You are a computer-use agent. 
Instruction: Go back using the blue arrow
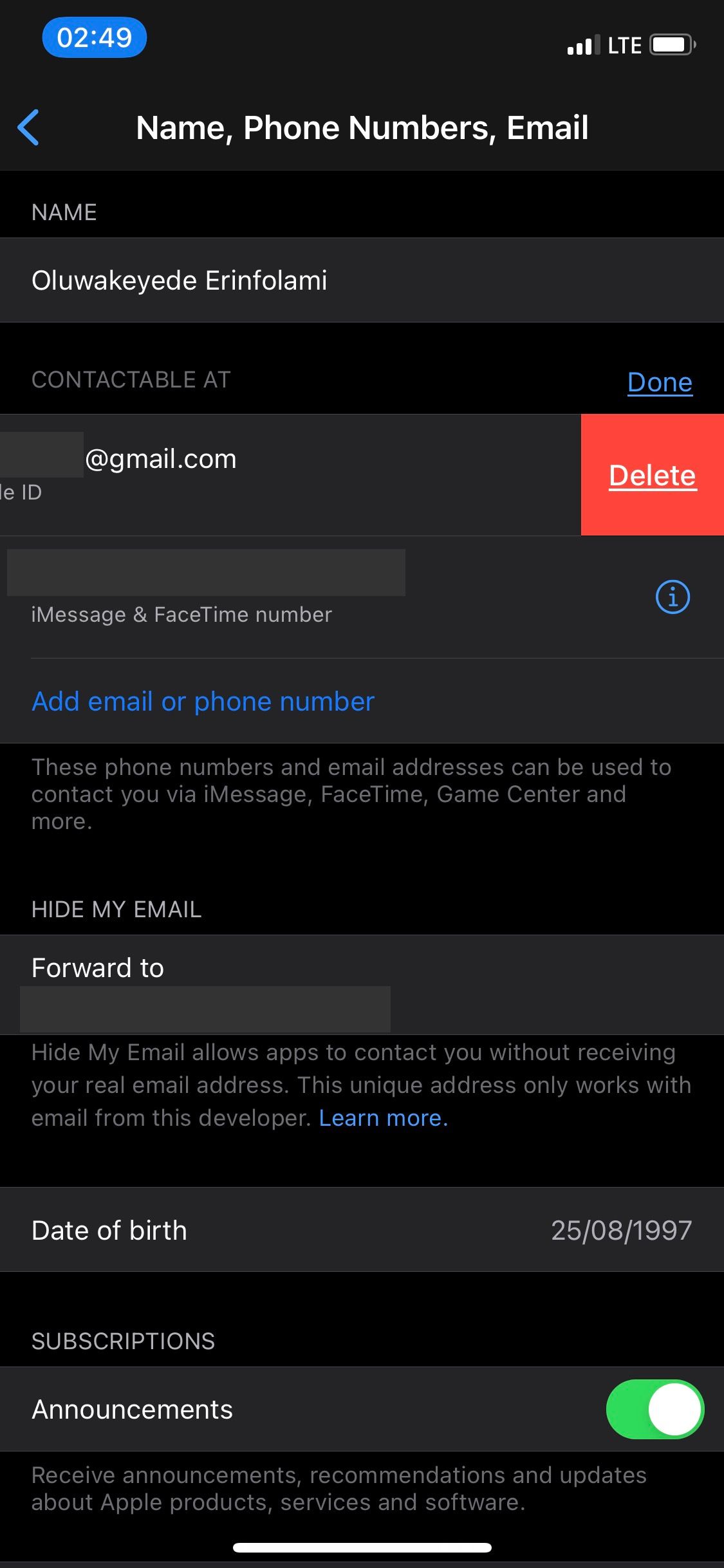click(29, 127)
